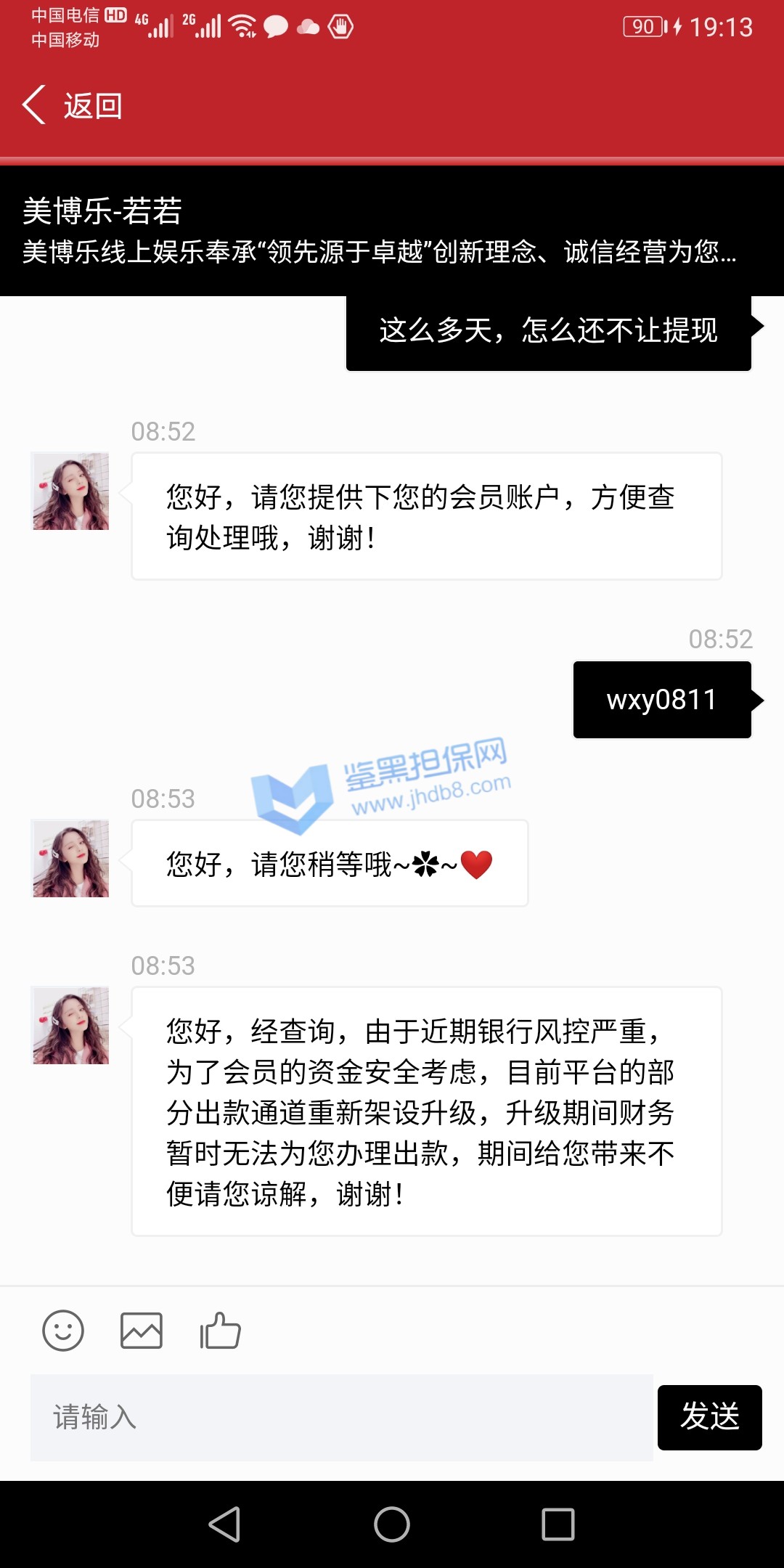Open the emoji picker

coord(63,1331)
